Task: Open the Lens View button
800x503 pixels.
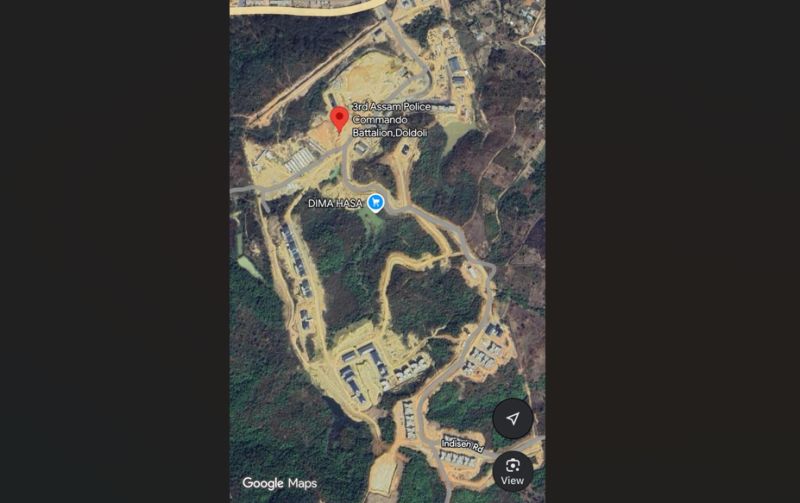Action: pyautogui.click(x=512, y=469)
